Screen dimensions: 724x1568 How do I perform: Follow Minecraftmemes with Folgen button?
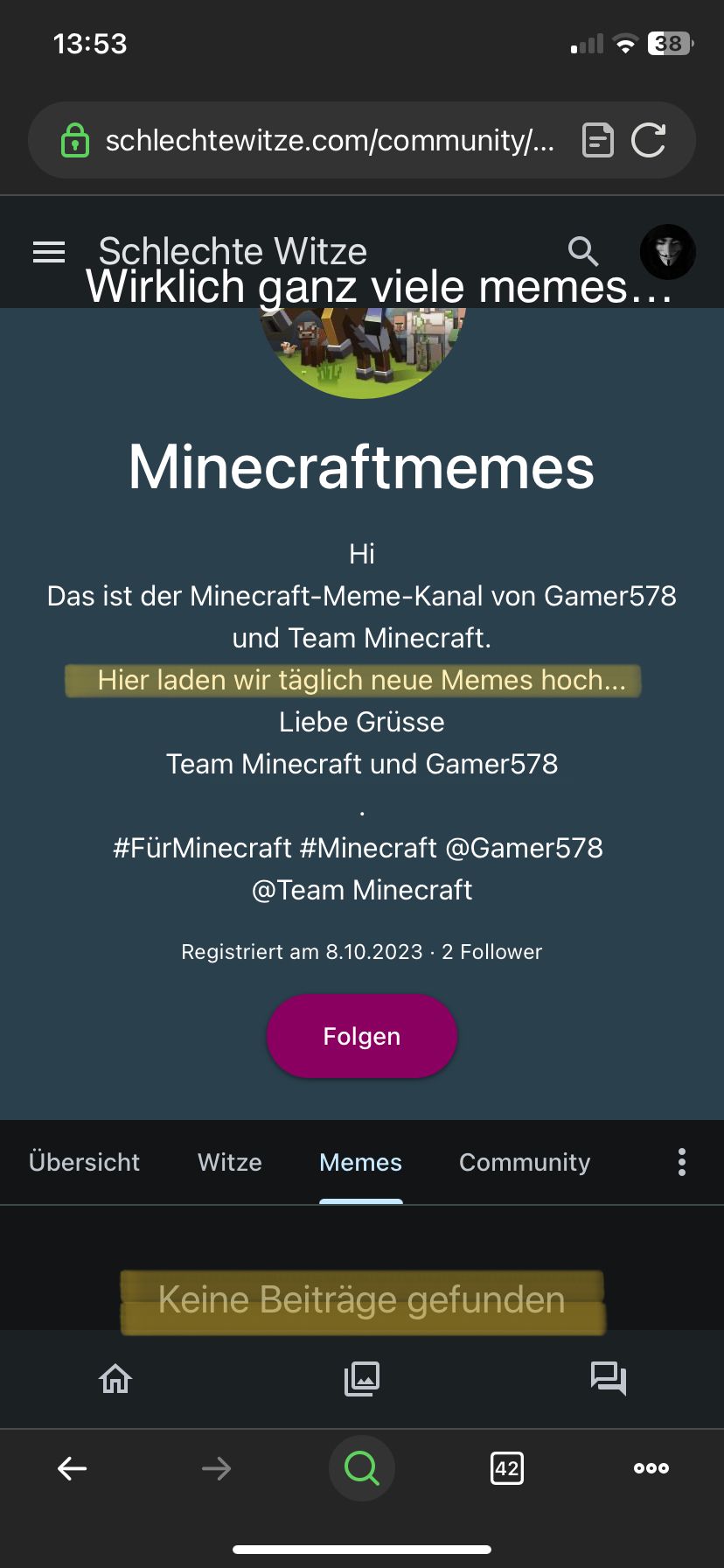tap(361, 1036)
